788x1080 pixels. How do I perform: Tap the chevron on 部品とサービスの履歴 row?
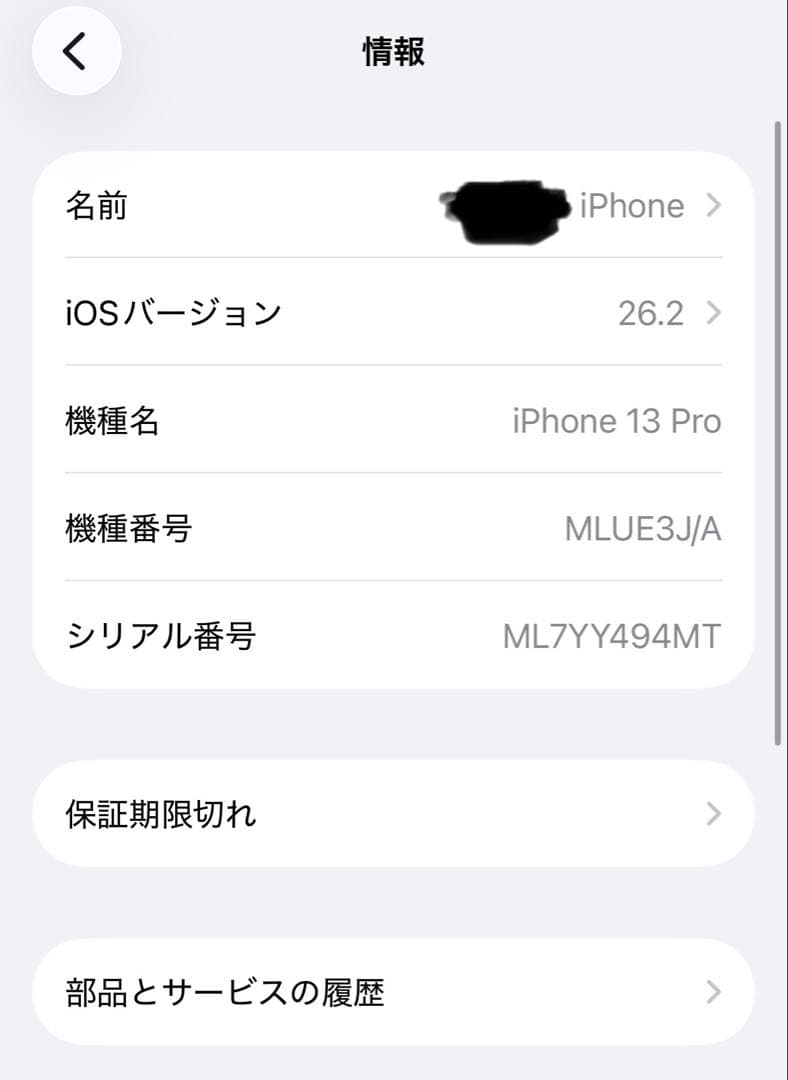(x=713, y=991)
